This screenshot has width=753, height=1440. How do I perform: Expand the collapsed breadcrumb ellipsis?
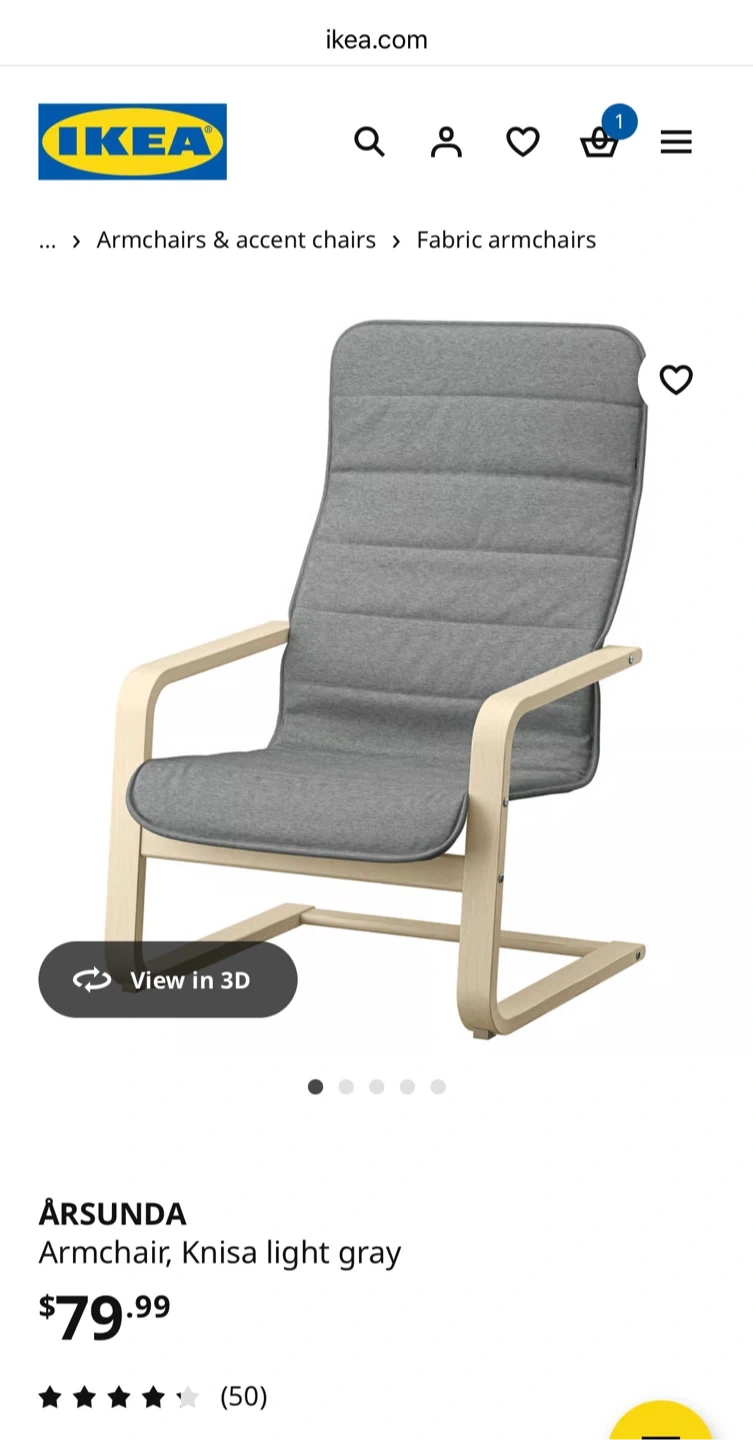pos(47,241)
